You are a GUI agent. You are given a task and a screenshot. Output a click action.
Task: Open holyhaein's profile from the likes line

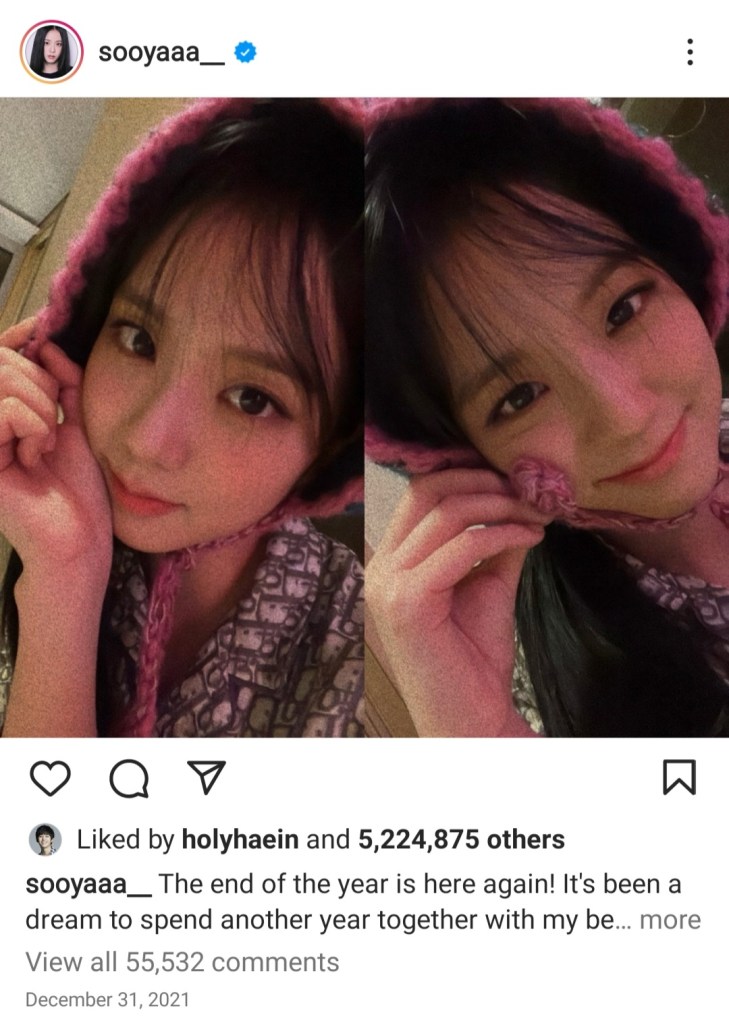click(x=239, y=840)
